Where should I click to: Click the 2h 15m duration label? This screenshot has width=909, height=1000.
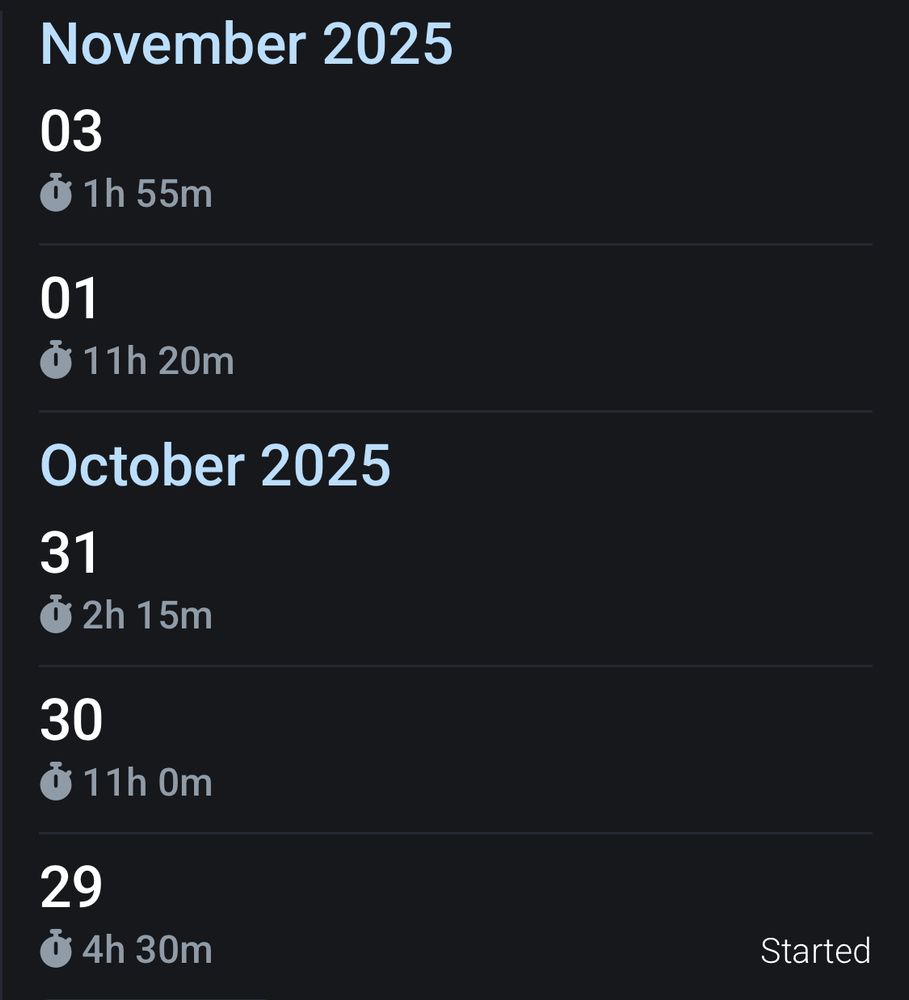147,615
